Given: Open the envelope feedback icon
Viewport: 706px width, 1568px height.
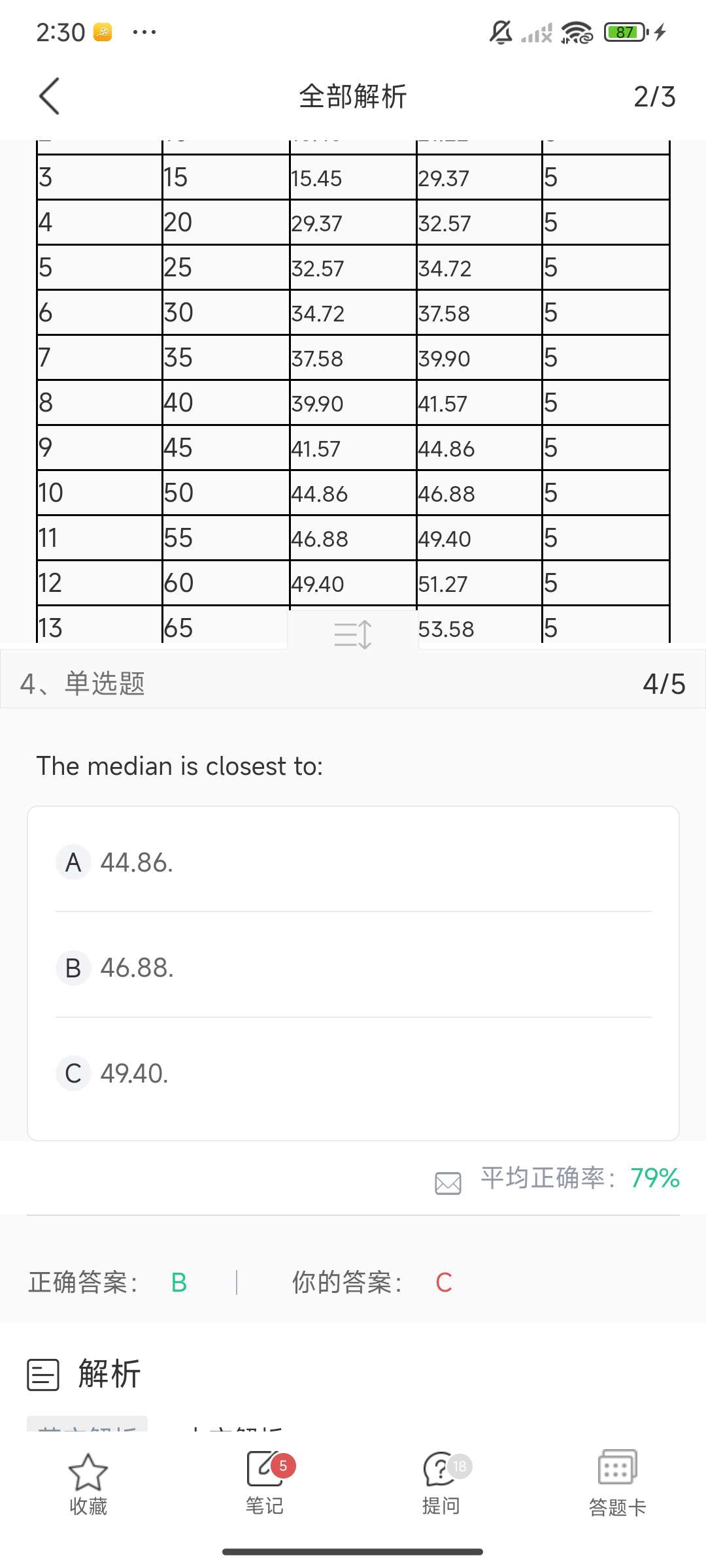Looking at the screenshot, I should [448, 1183].
